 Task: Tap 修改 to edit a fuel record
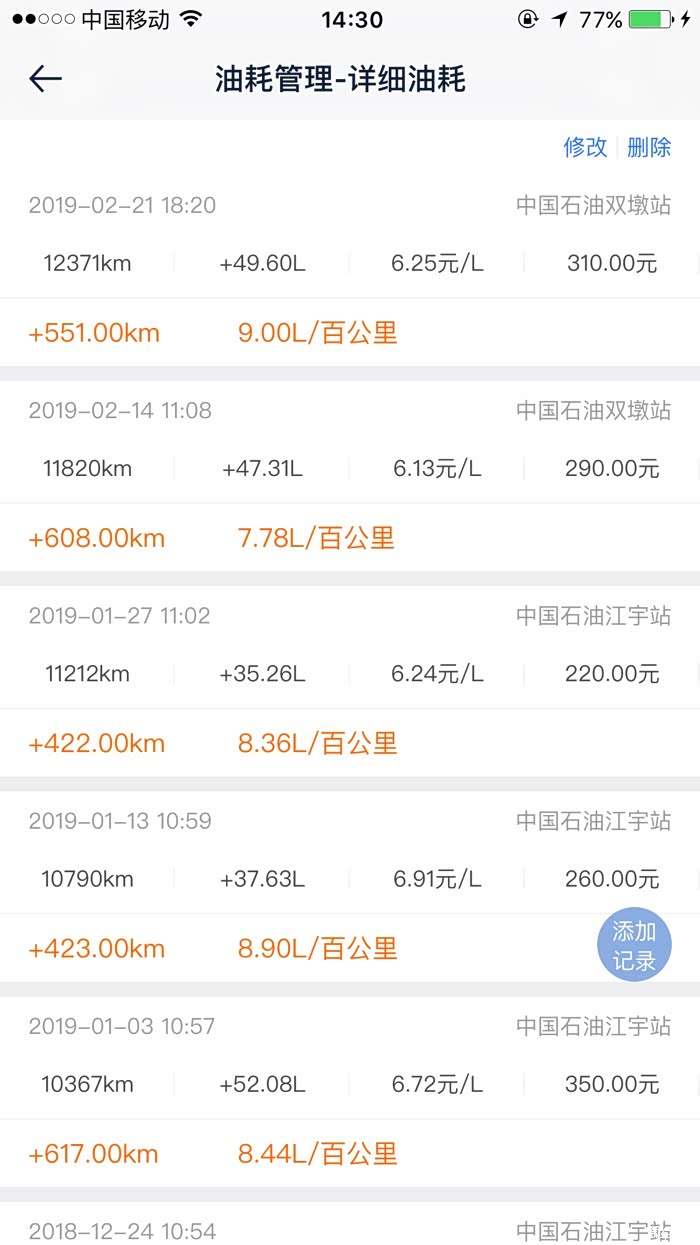585,147
